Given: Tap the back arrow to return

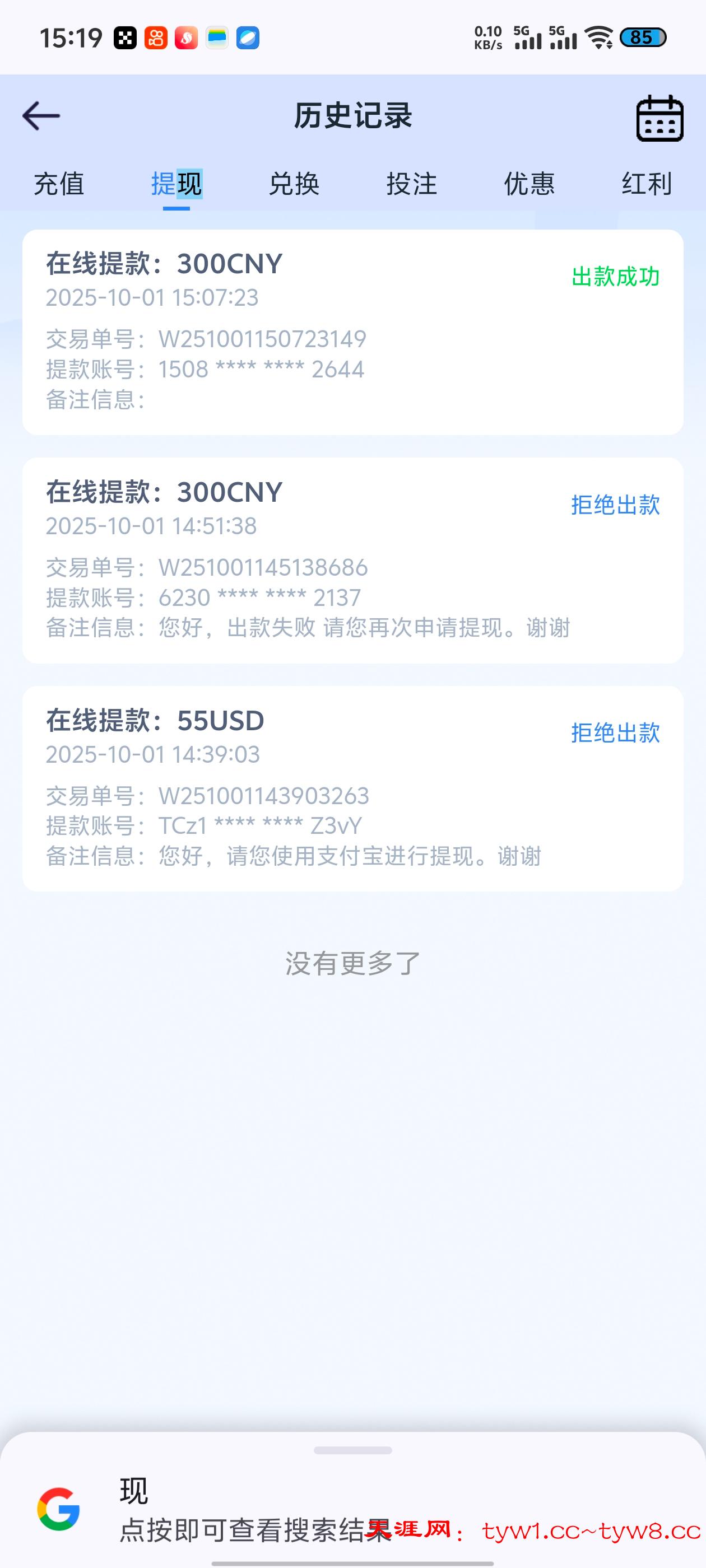Looking at the screenshot, I should [x=40, y=116].
